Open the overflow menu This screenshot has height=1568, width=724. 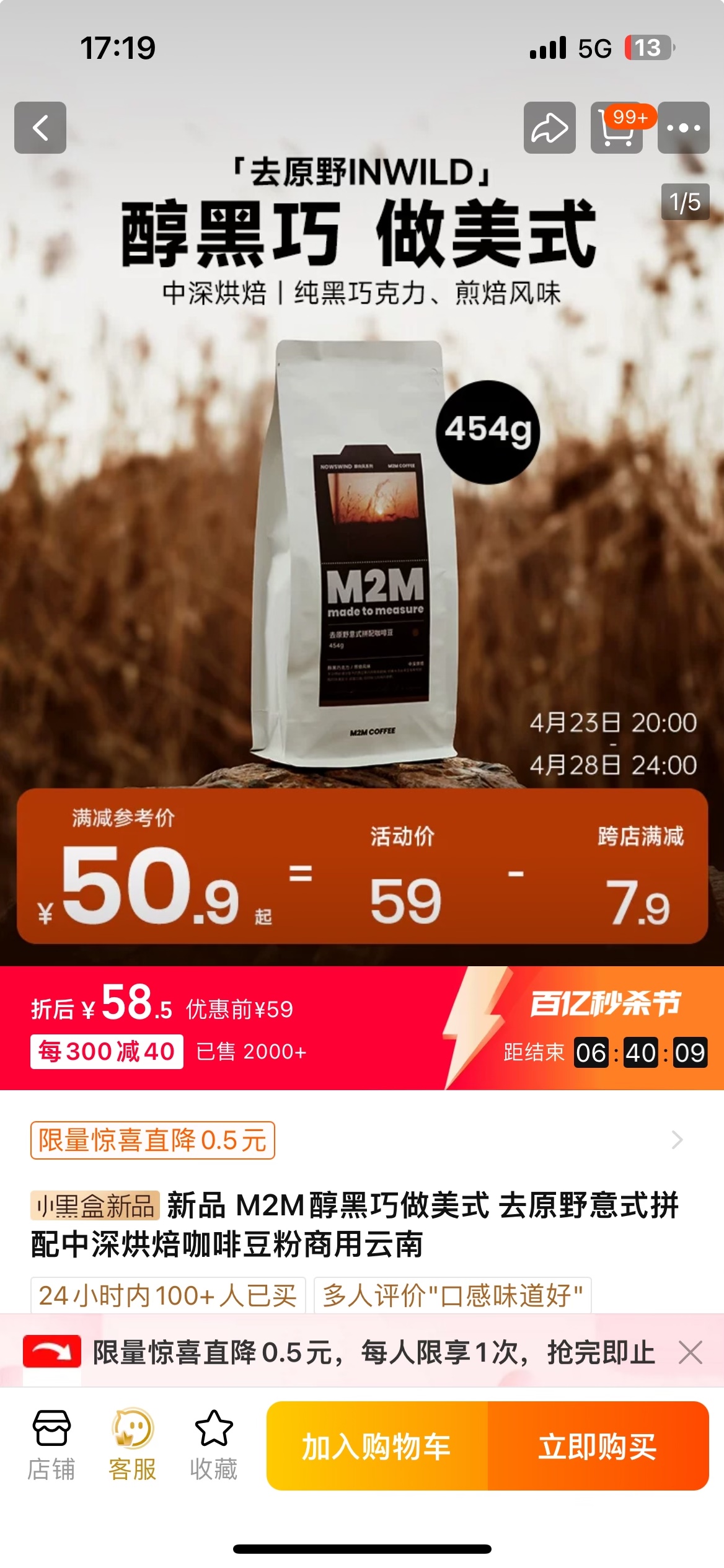(x=683, y=128)
